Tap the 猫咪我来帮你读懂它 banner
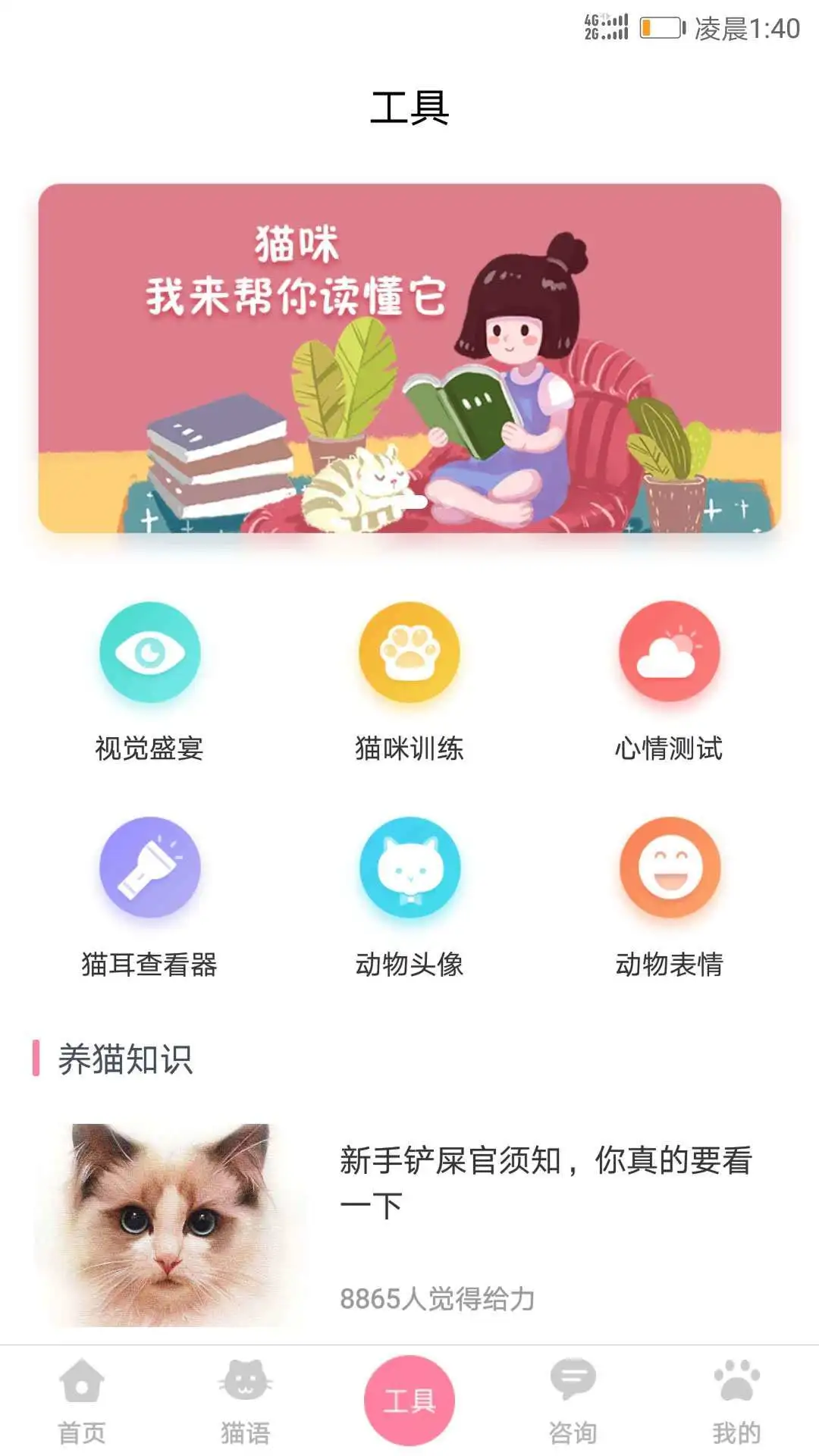The width and height of the screenshot is (819, 1456). 409,356
